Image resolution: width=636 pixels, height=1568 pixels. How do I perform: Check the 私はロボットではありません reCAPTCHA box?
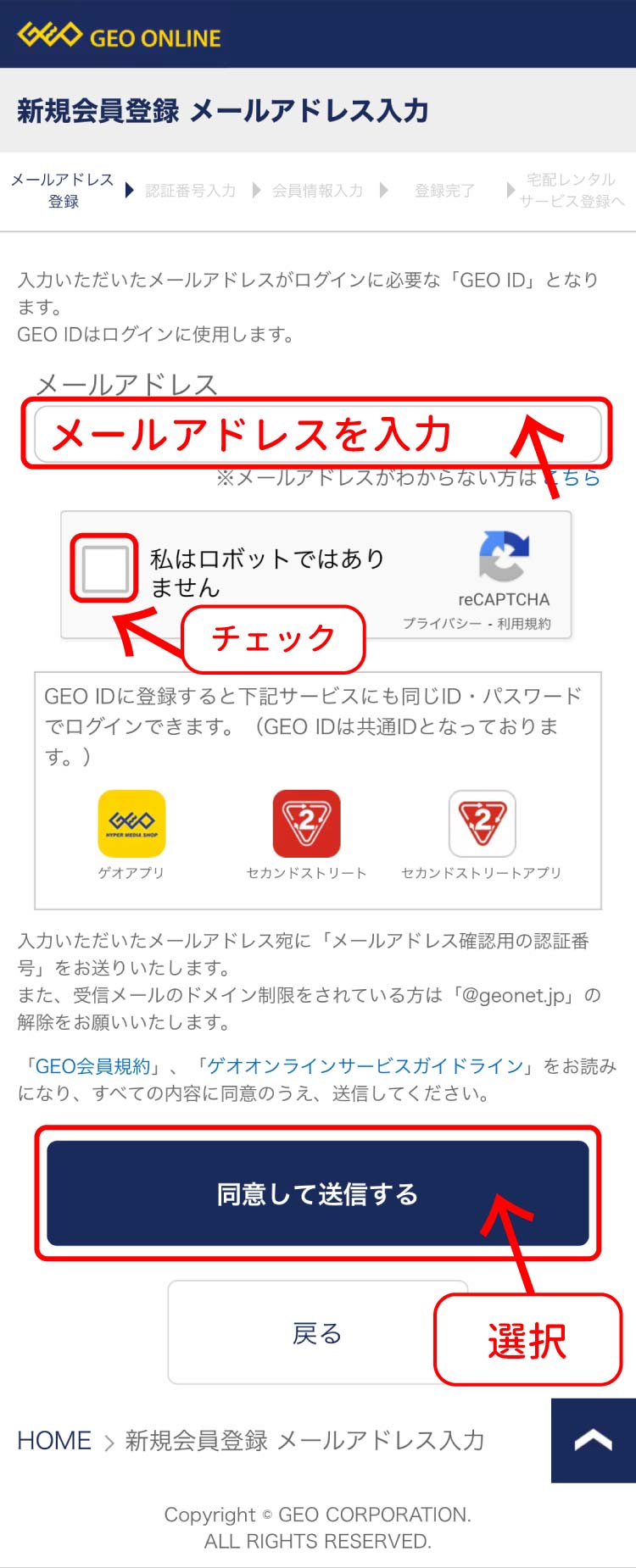[104, 569]
